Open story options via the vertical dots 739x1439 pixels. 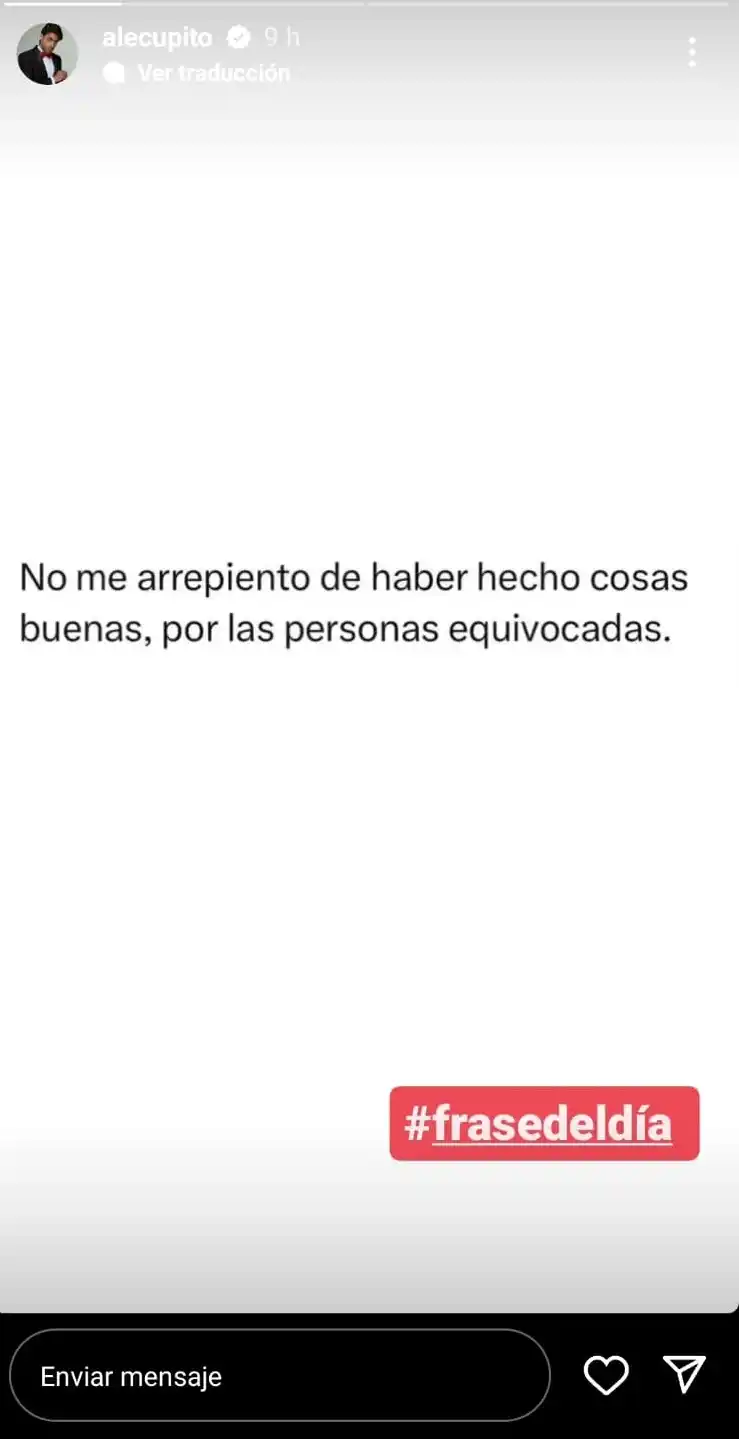(x=692, y=52)
